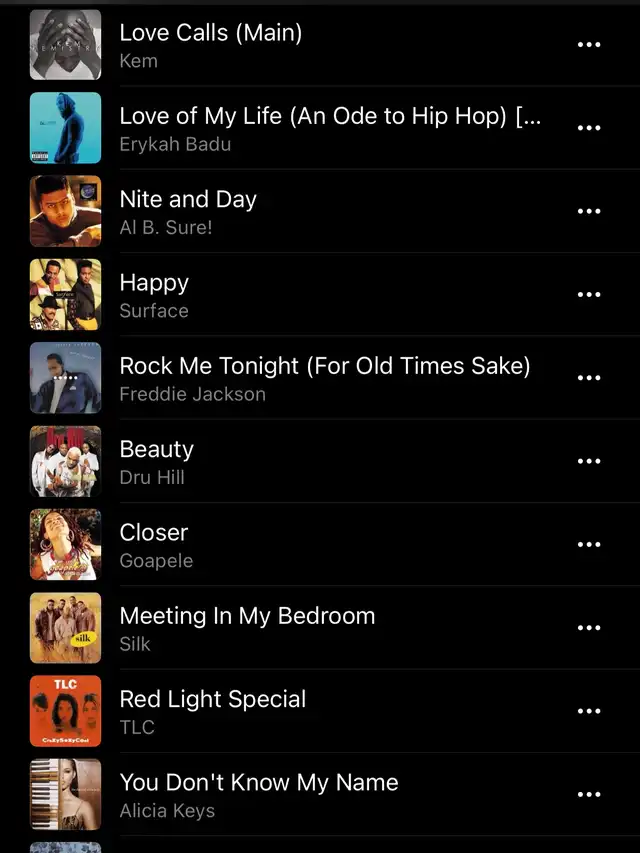Play Happy by Surface
Screen dimensions: 640x853
(x=154, y=283)
